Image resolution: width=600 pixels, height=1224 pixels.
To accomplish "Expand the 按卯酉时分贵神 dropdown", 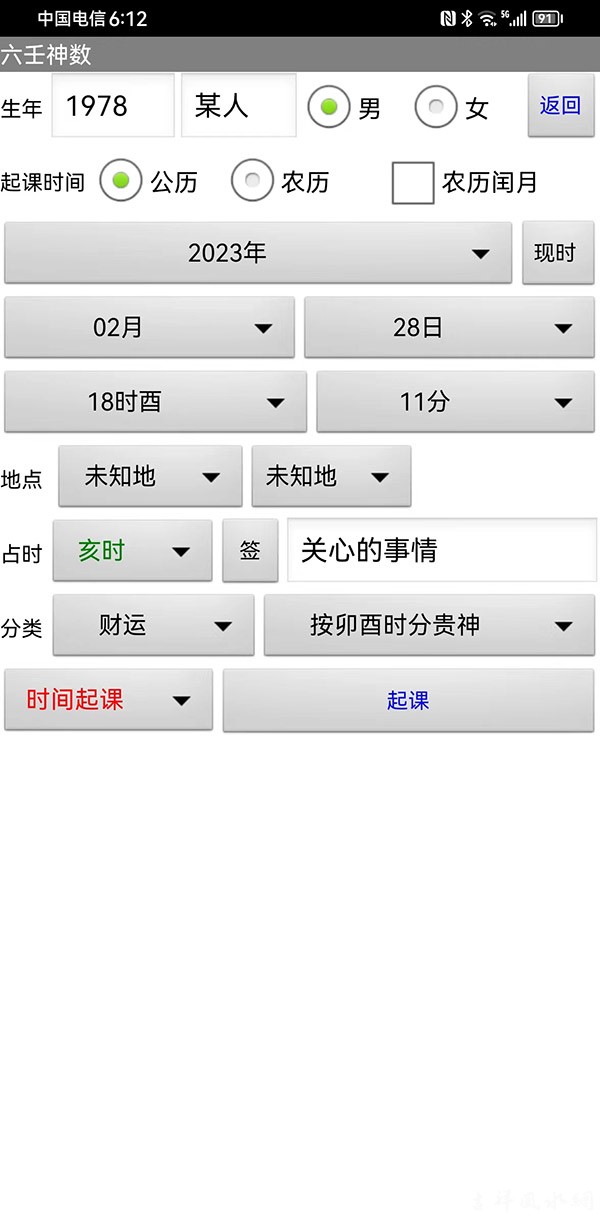I will tap(429, 626).
